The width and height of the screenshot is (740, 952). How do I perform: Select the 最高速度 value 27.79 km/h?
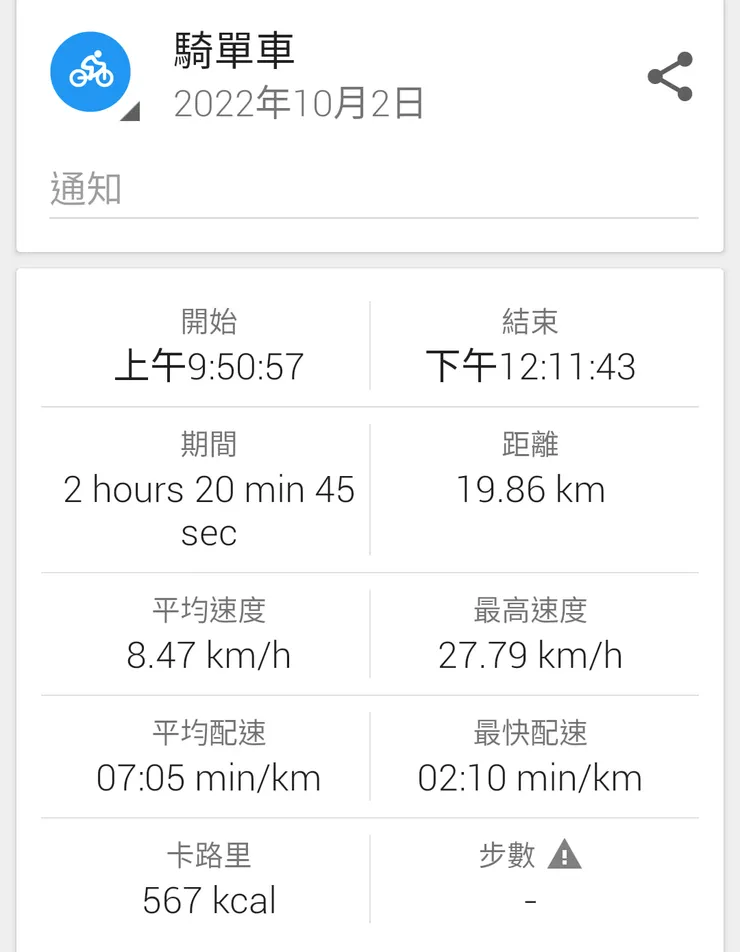pyautogui.click(x=530, y=656)
